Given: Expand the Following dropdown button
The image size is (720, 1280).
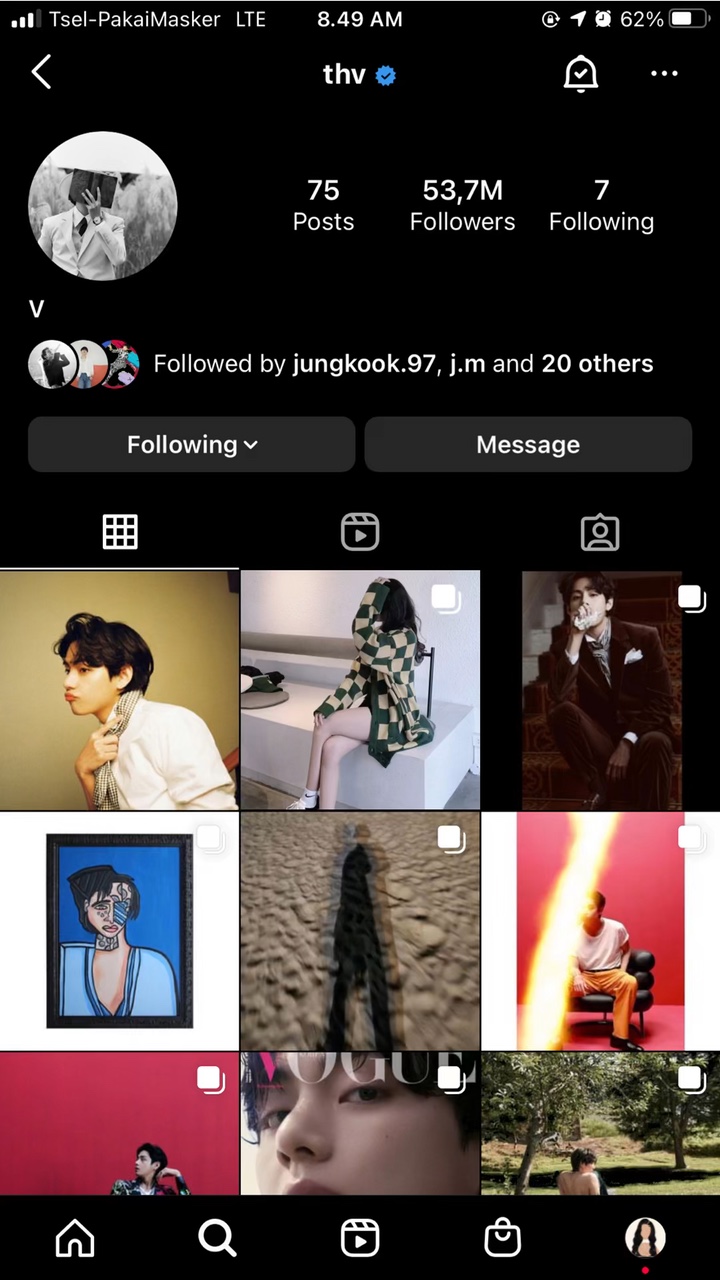Looking at the screenshot, I should 192,445.
